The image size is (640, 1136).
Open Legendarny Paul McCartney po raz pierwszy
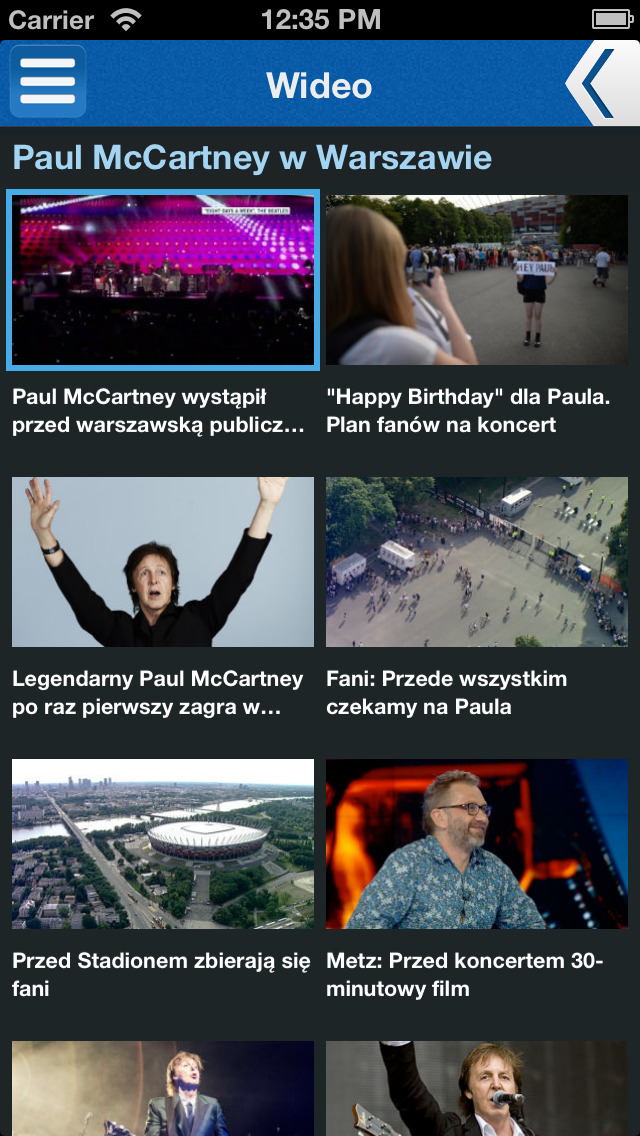163,561
